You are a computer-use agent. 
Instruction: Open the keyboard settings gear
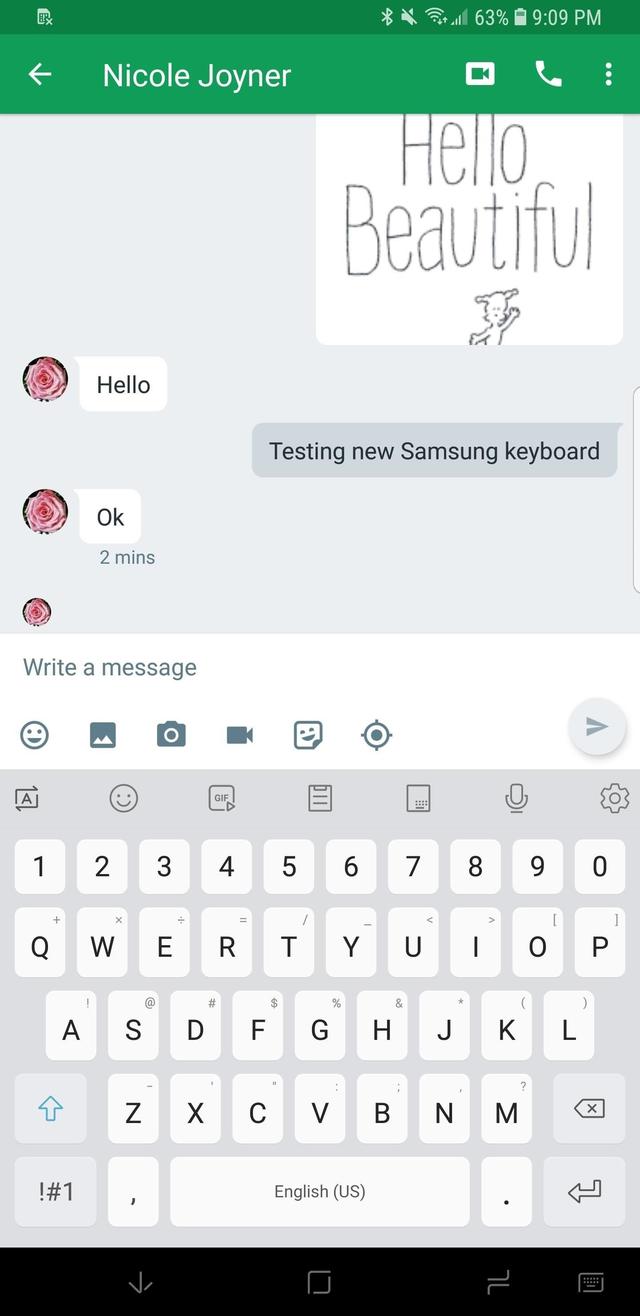coord(614,798)
